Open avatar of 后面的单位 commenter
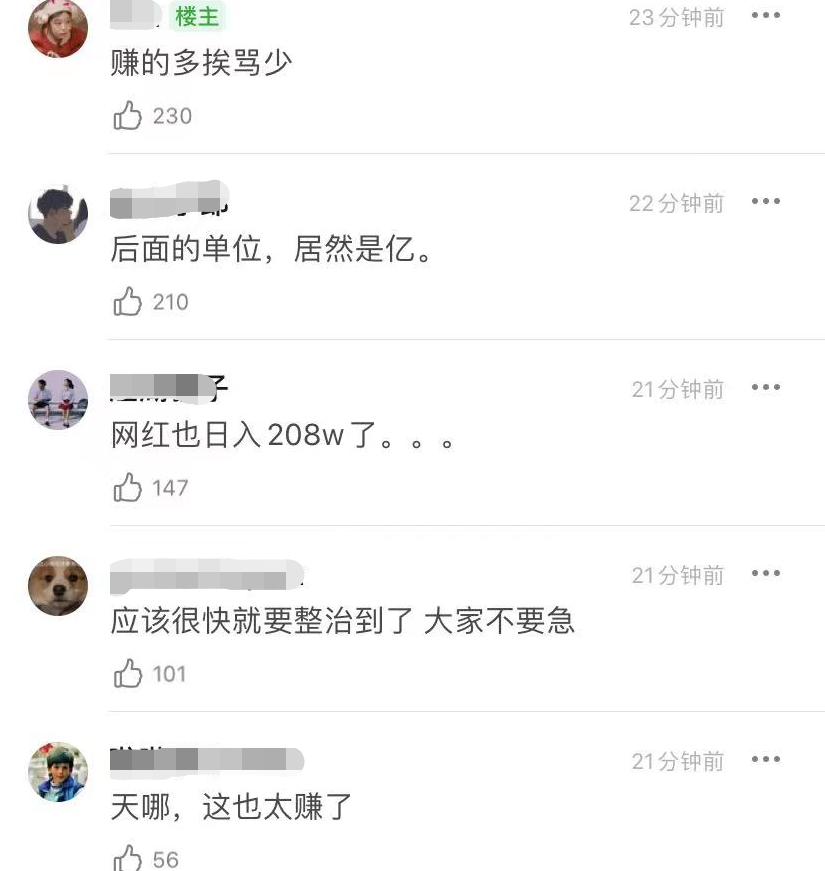This screenshot has width=825, height=871. (x=58, y=214)
